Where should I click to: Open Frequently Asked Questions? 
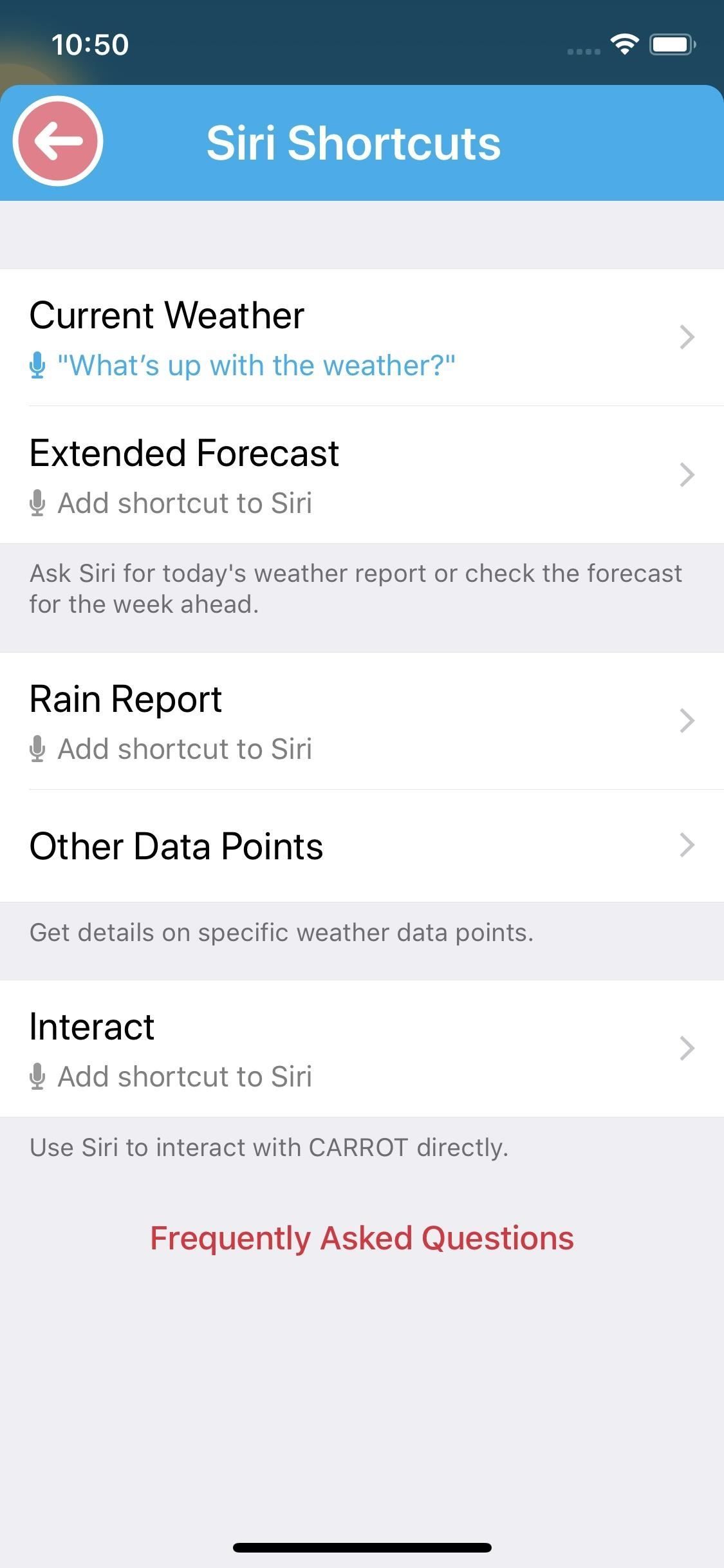(x=362, y=1237)
